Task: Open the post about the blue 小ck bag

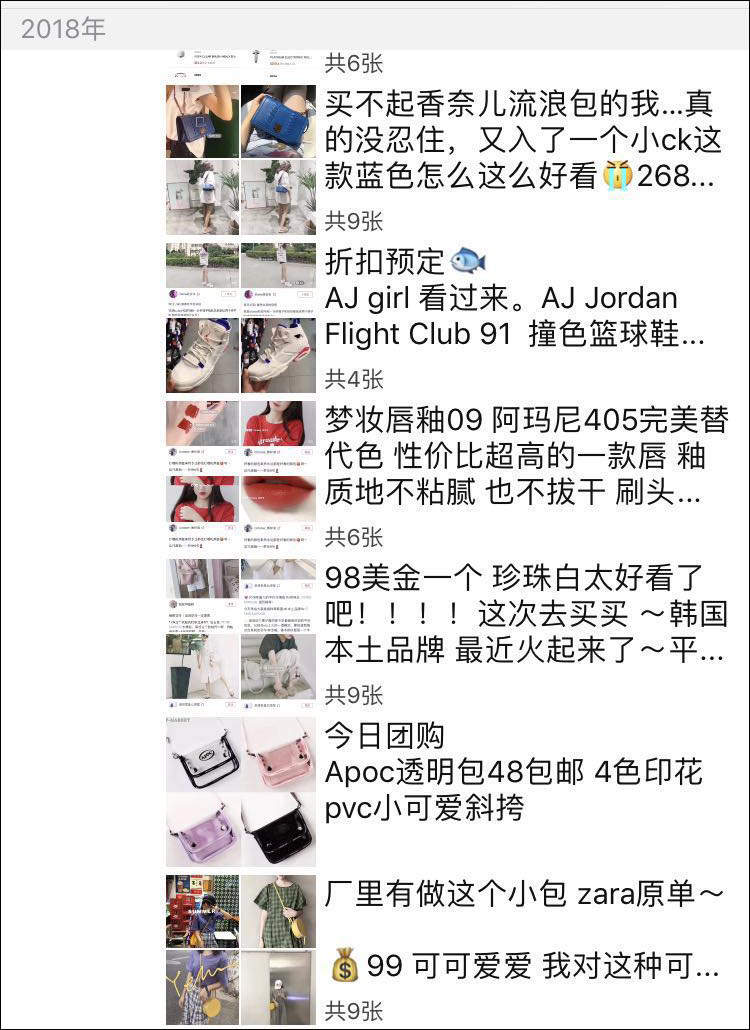Action: tap(524, 139)
